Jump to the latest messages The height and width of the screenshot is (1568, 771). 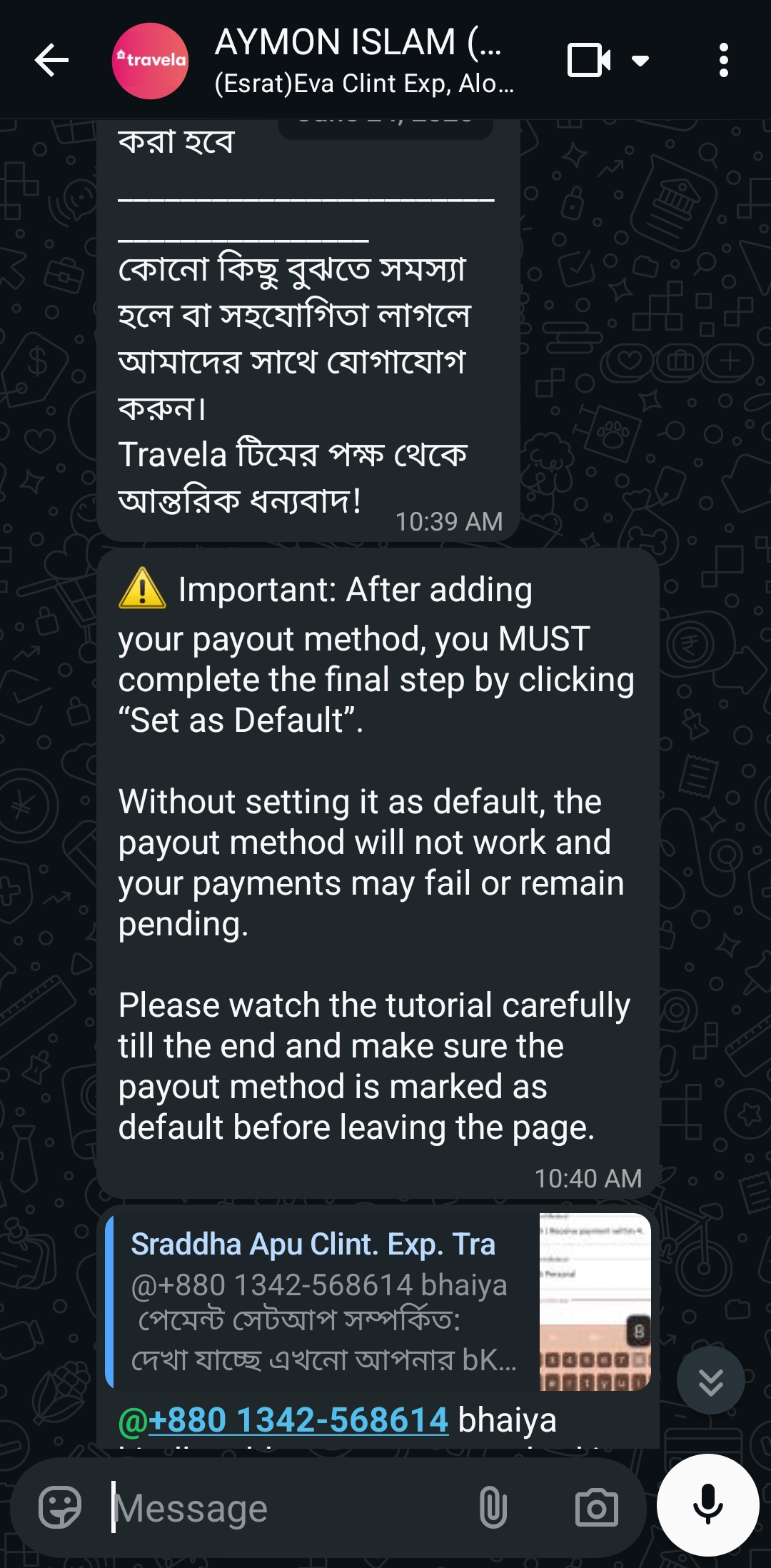pyautogui.click(x=710, y=1380)
